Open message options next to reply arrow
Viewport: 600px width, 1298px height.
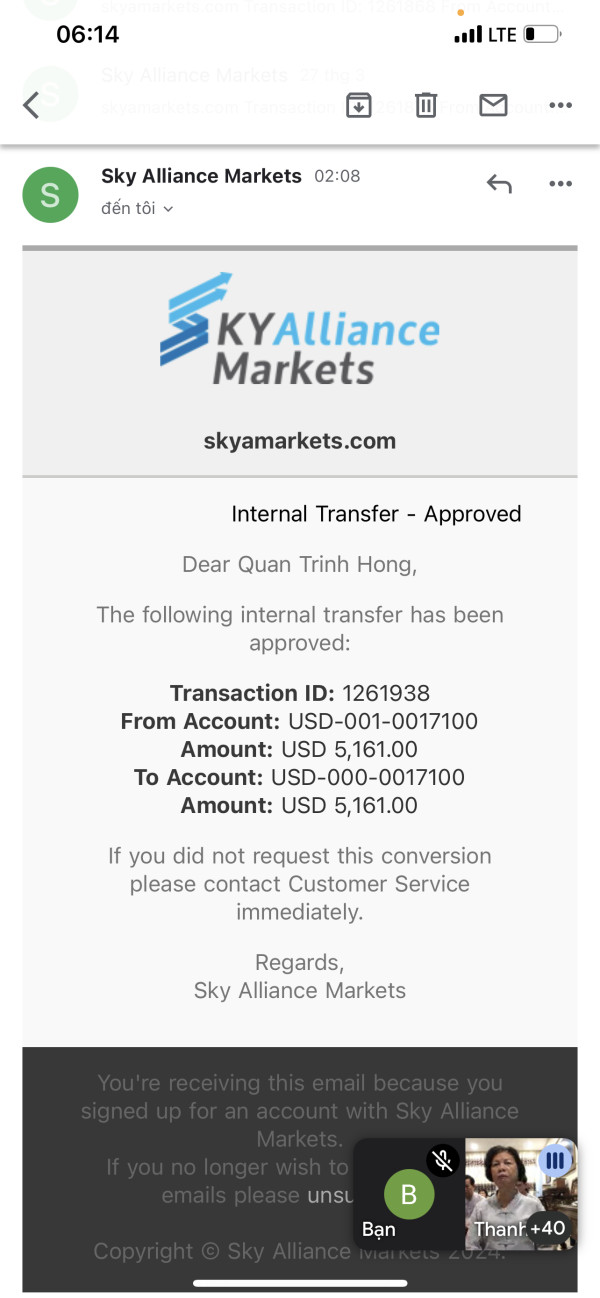click(560, 184)
